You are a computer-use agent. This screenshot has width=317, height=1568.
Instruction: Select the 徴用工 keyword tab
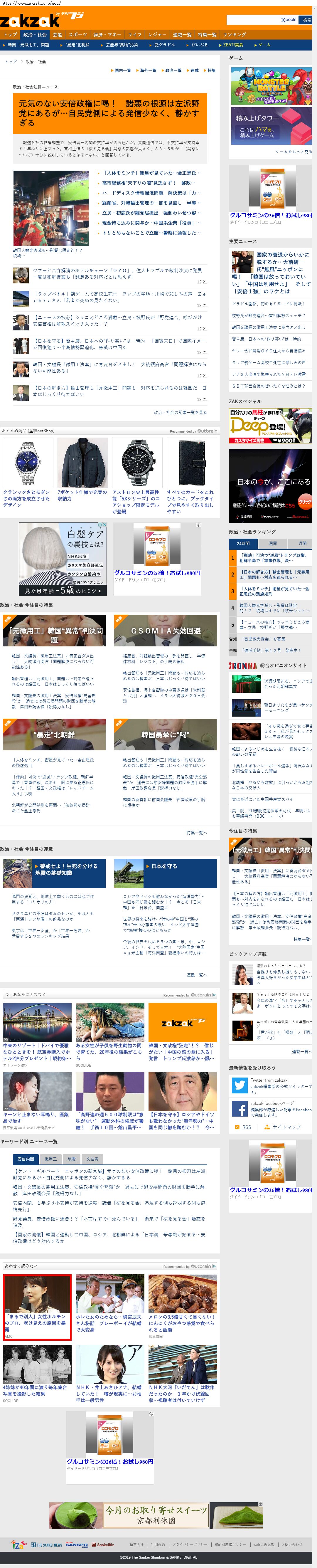pyautogui.click(x=50, y=1159)
